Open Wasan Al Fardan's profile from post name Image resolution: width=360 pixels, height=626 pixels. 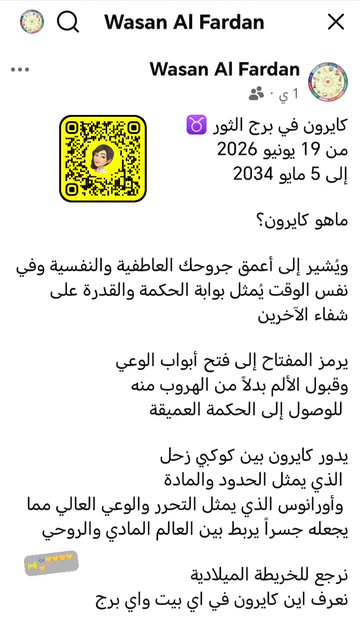(225, 69)
